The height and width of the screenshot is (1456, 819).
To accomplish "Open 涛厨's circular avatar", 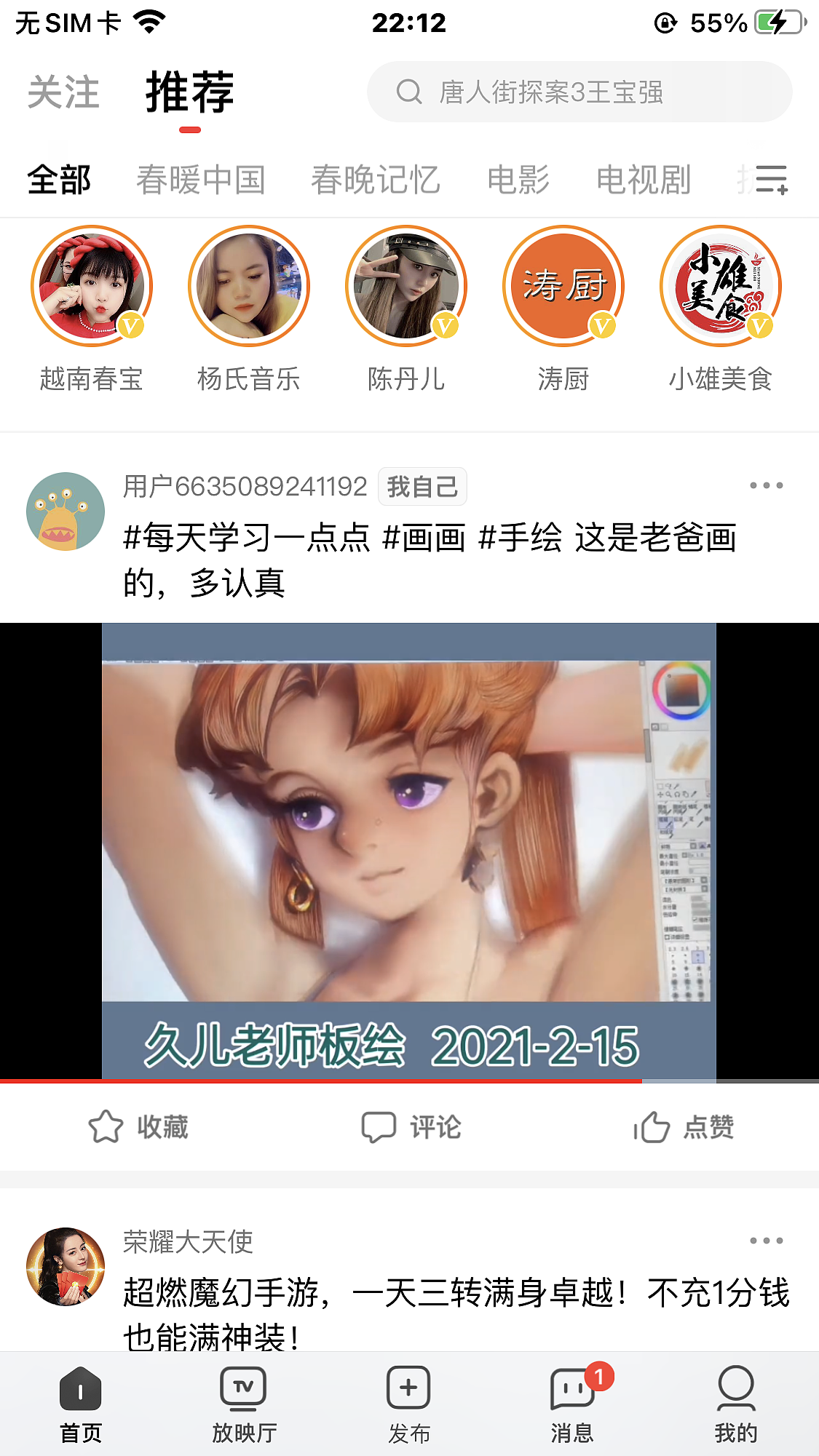I will tap(563, 286).
